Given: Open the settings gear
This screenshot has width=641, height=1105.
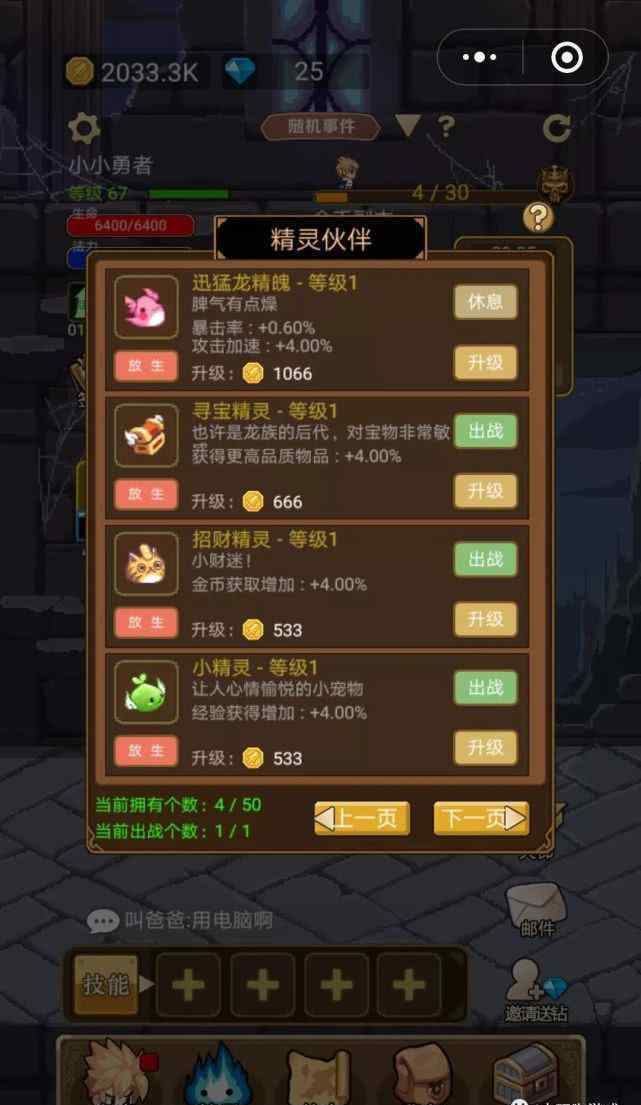Looking at the screenshot, I should tap(84, 128).
